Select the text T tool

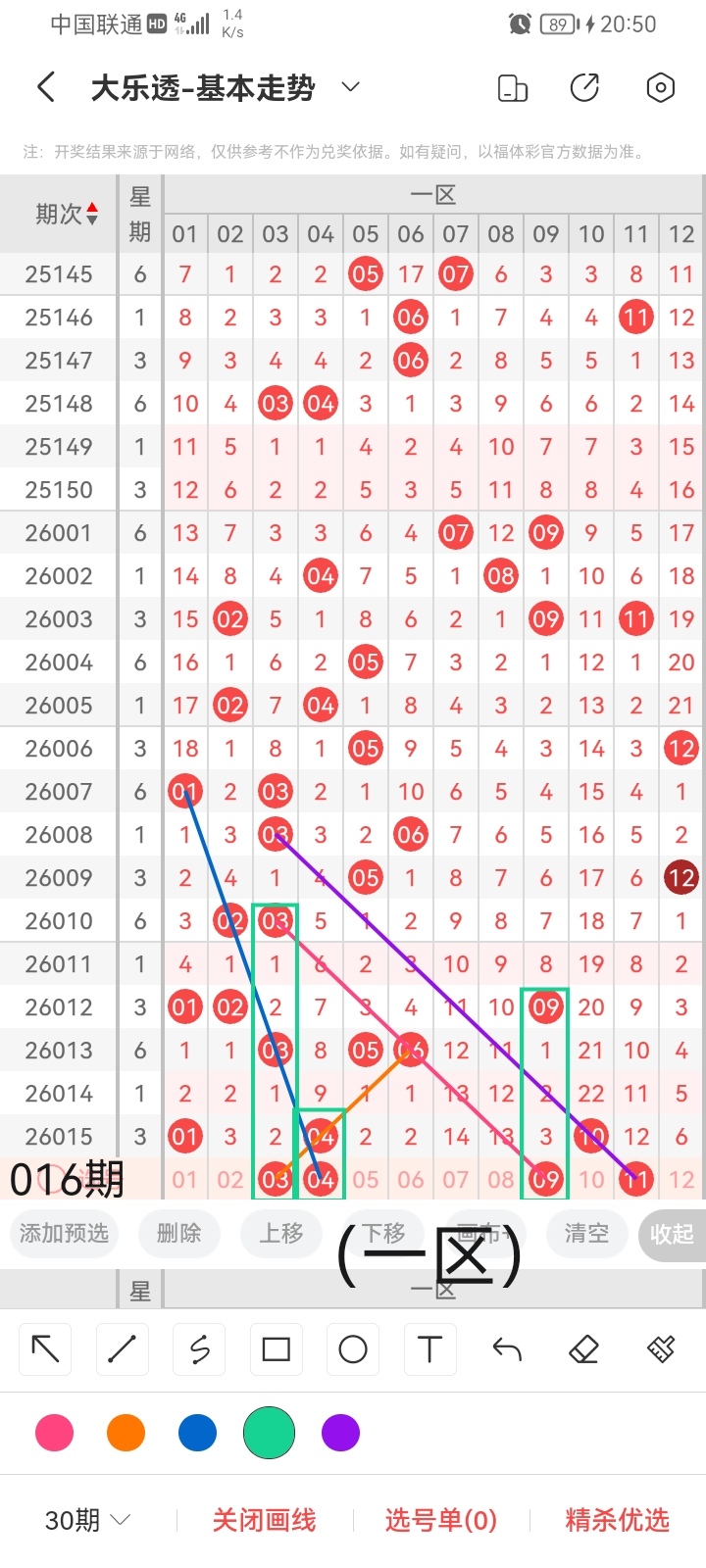[429, 1349]
